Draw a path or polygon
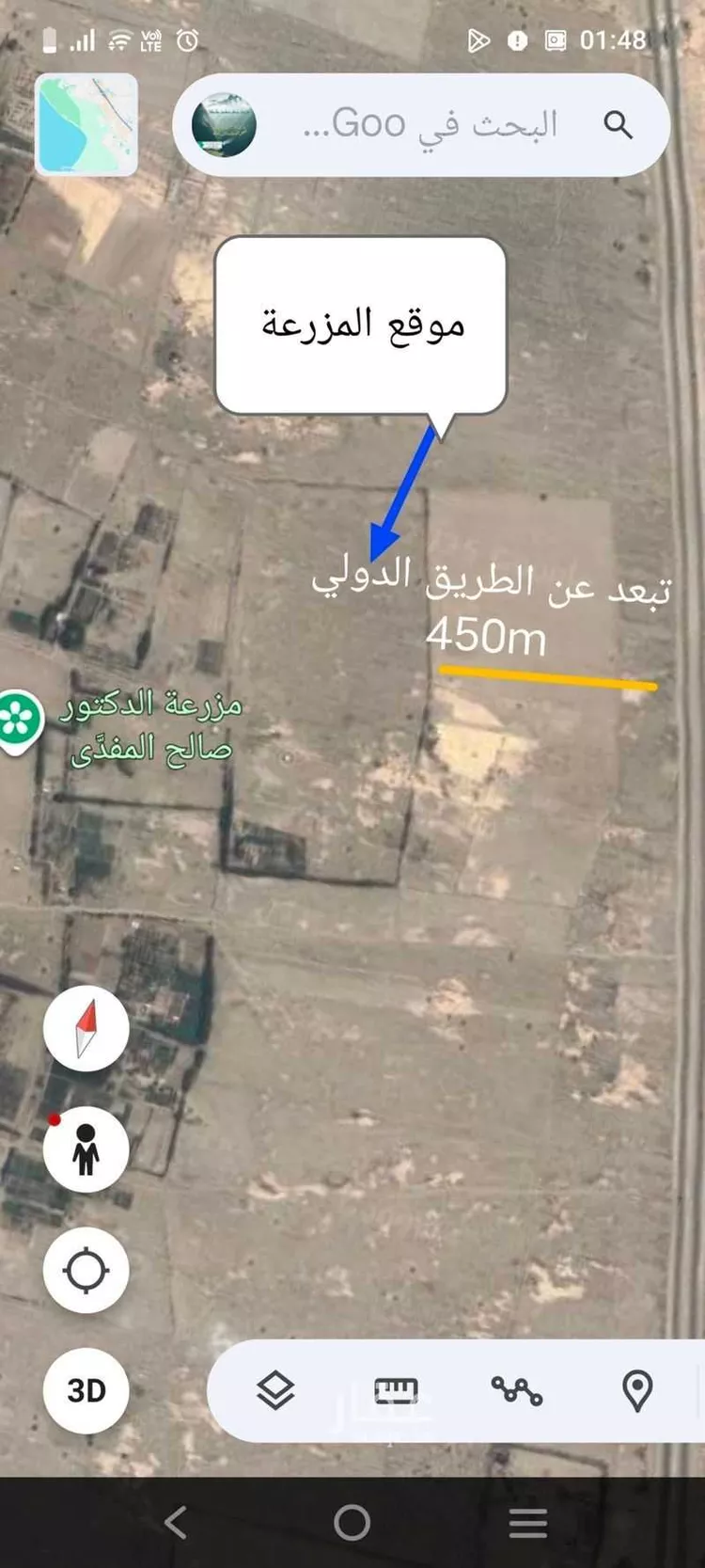The image size is (705, 1568). (x=516, y=1390)
